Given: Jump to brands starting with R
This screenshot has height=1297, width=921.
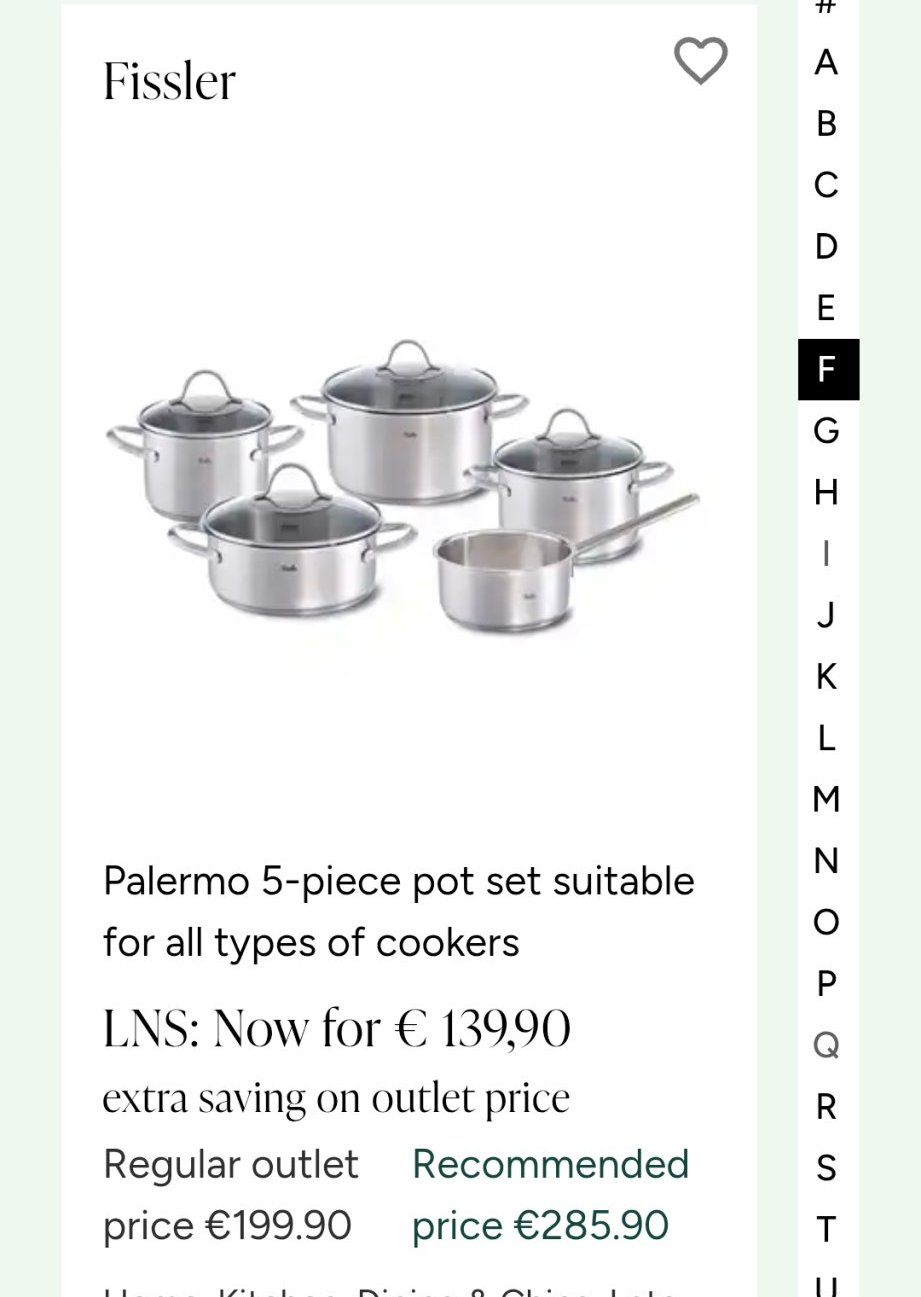Looking at the screenshot, I should tap(826, 1107).
